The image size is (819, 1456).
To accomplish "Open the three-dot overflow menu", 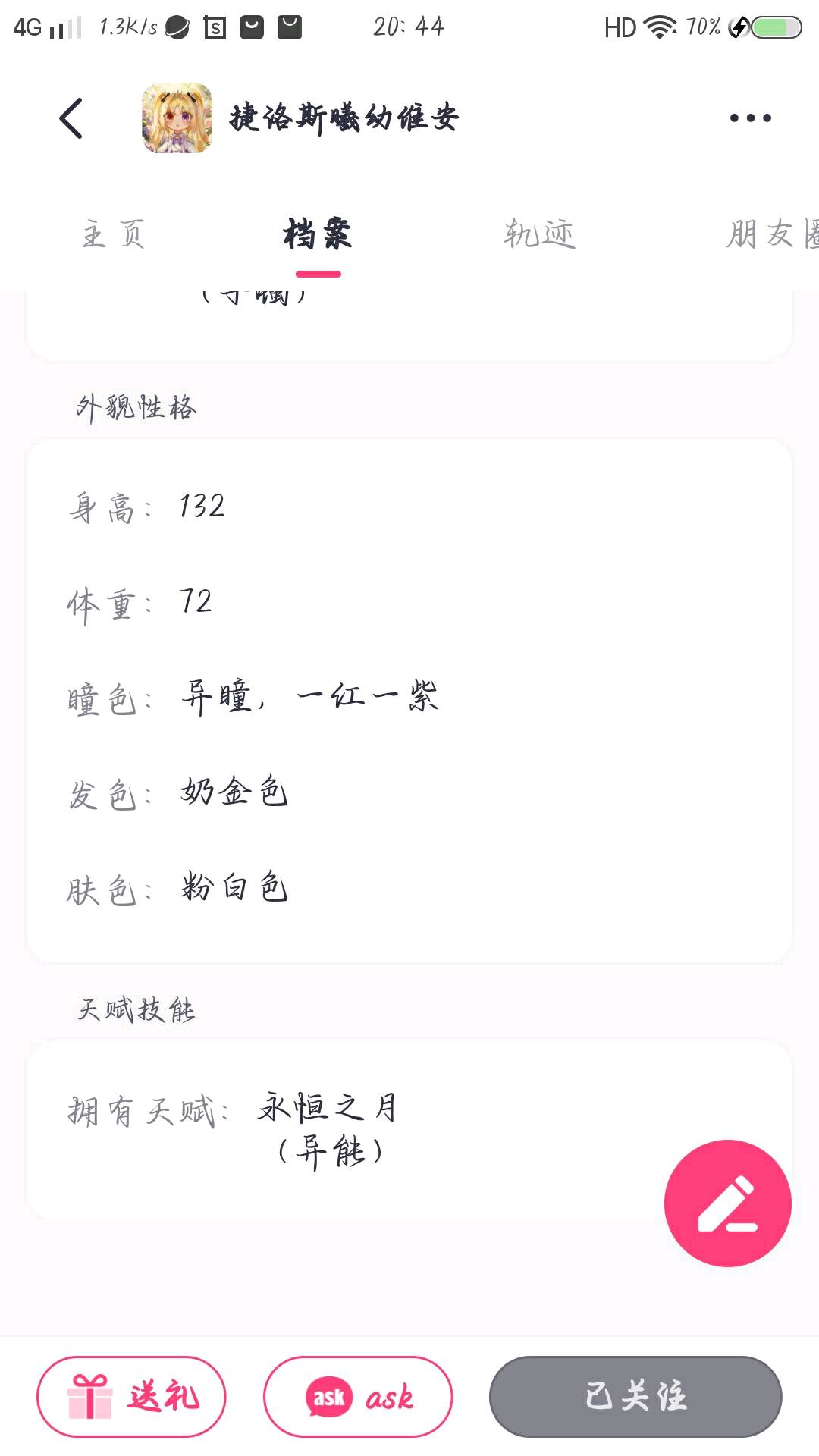I will pos(750,118).
